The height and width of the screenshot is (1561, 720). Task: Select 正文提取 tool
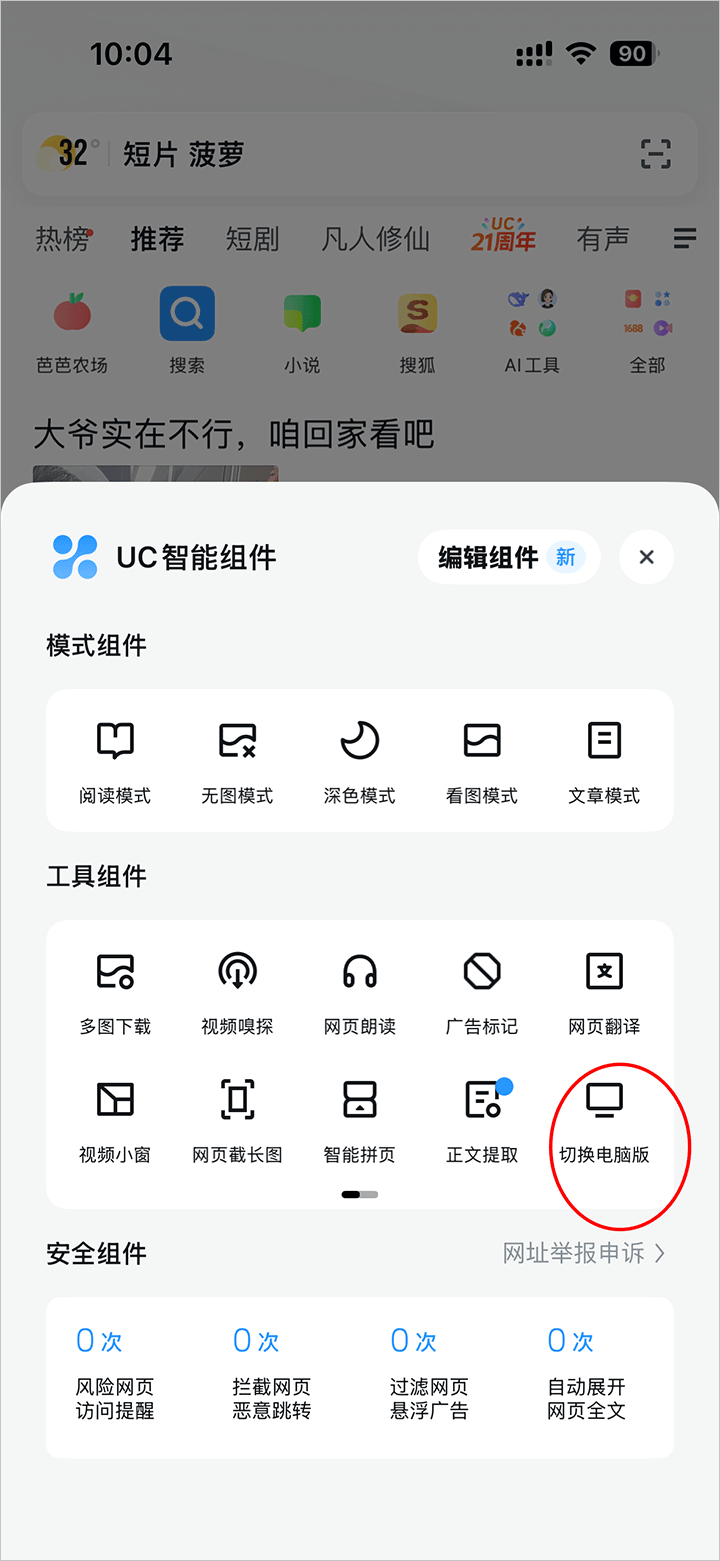[x=481, y=1120]
